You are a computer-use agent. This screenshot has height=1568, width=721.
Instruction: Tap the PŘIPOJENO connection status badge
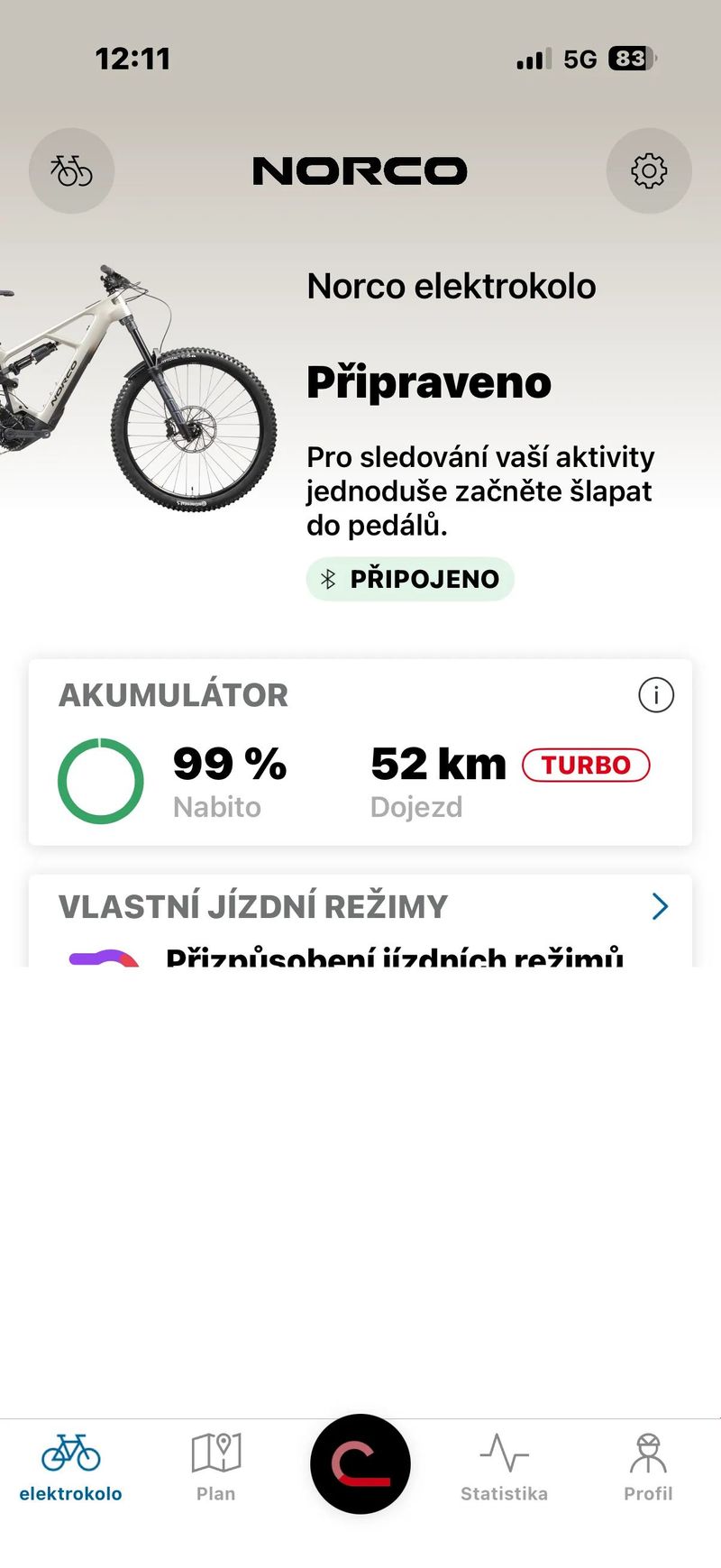tap(410, 579)
